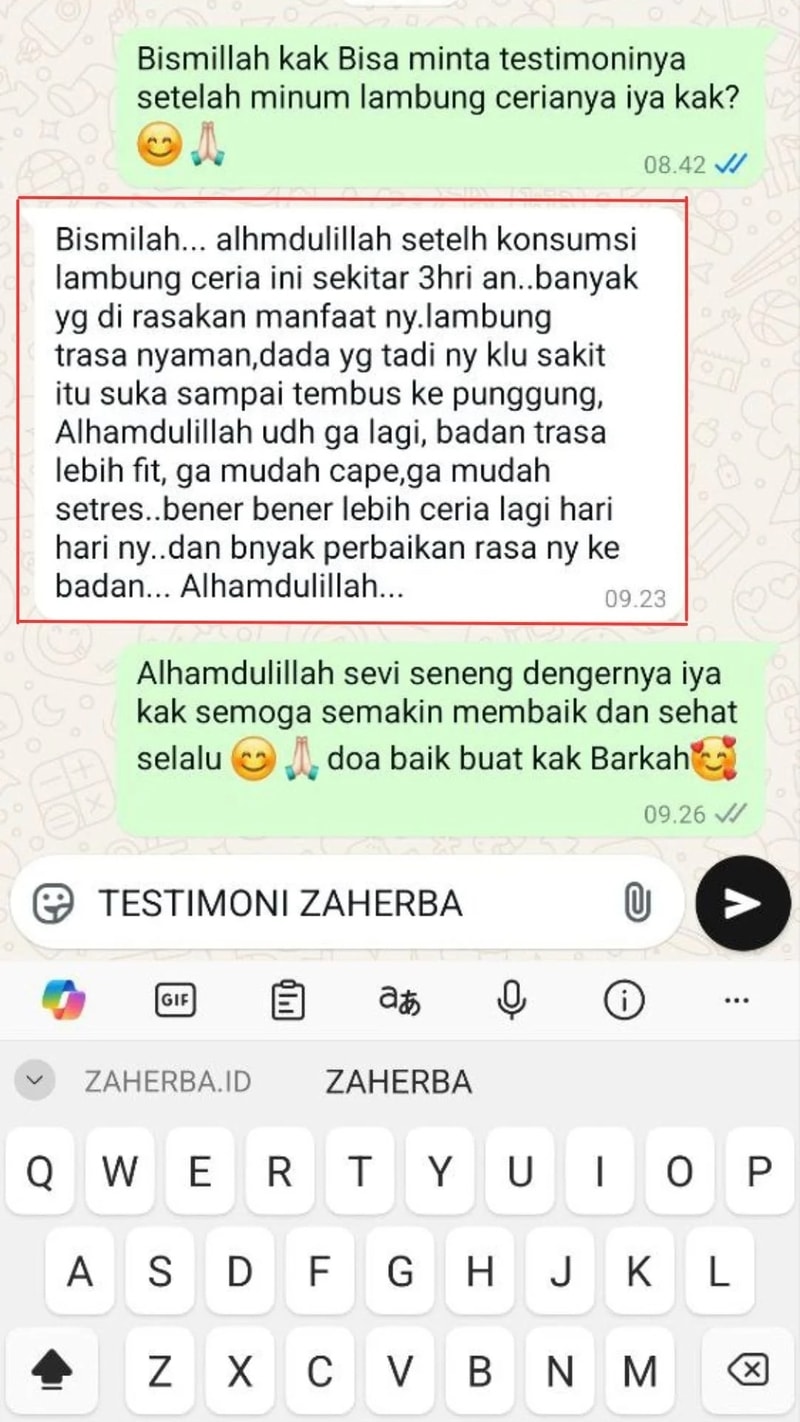Open the keyboard info icon

point(624,1000)
